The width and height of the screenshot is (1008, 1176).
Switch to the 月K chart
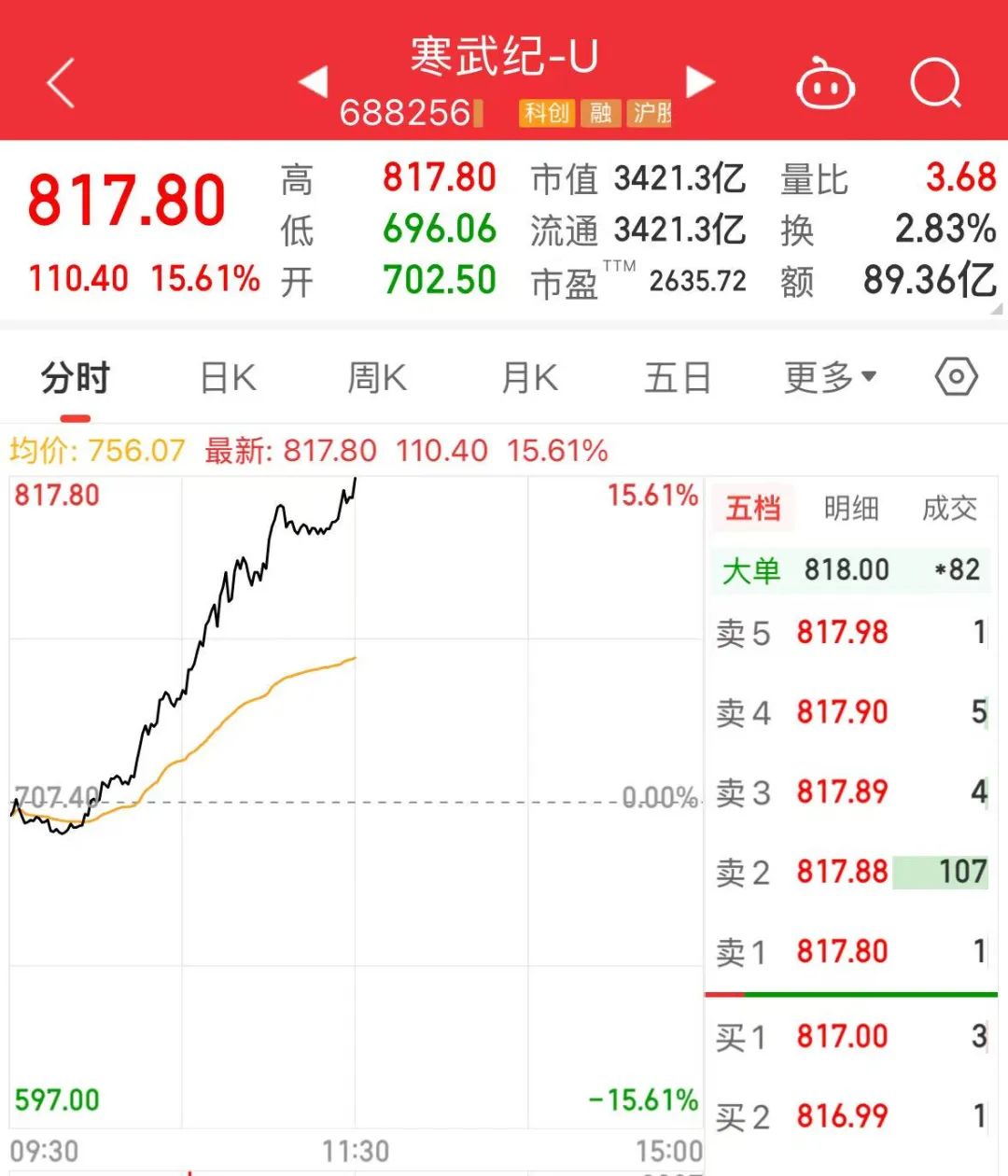tap(529, 379)
